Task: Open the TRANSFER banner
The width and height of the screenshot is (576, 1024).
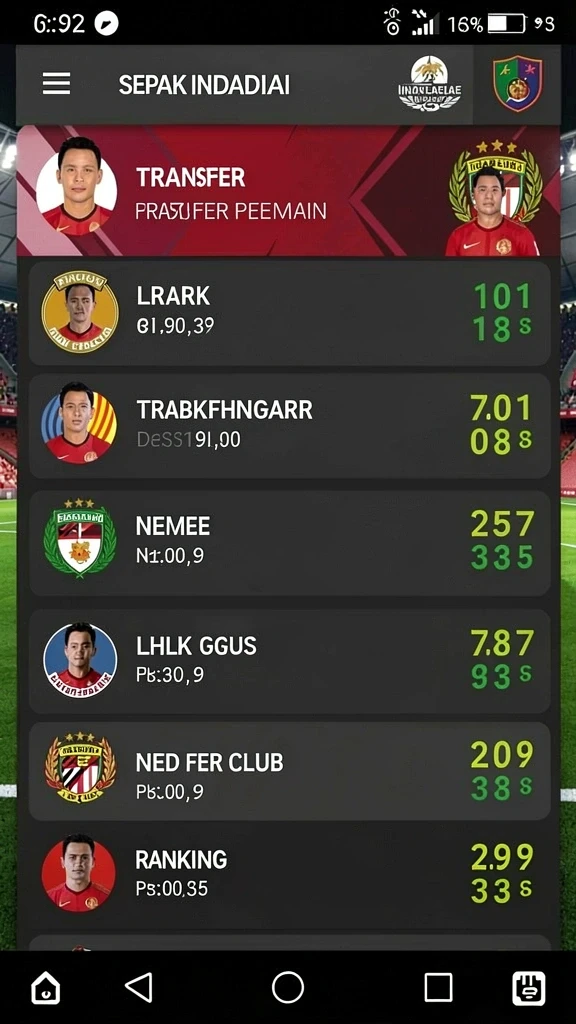Action: pos(288,191)
